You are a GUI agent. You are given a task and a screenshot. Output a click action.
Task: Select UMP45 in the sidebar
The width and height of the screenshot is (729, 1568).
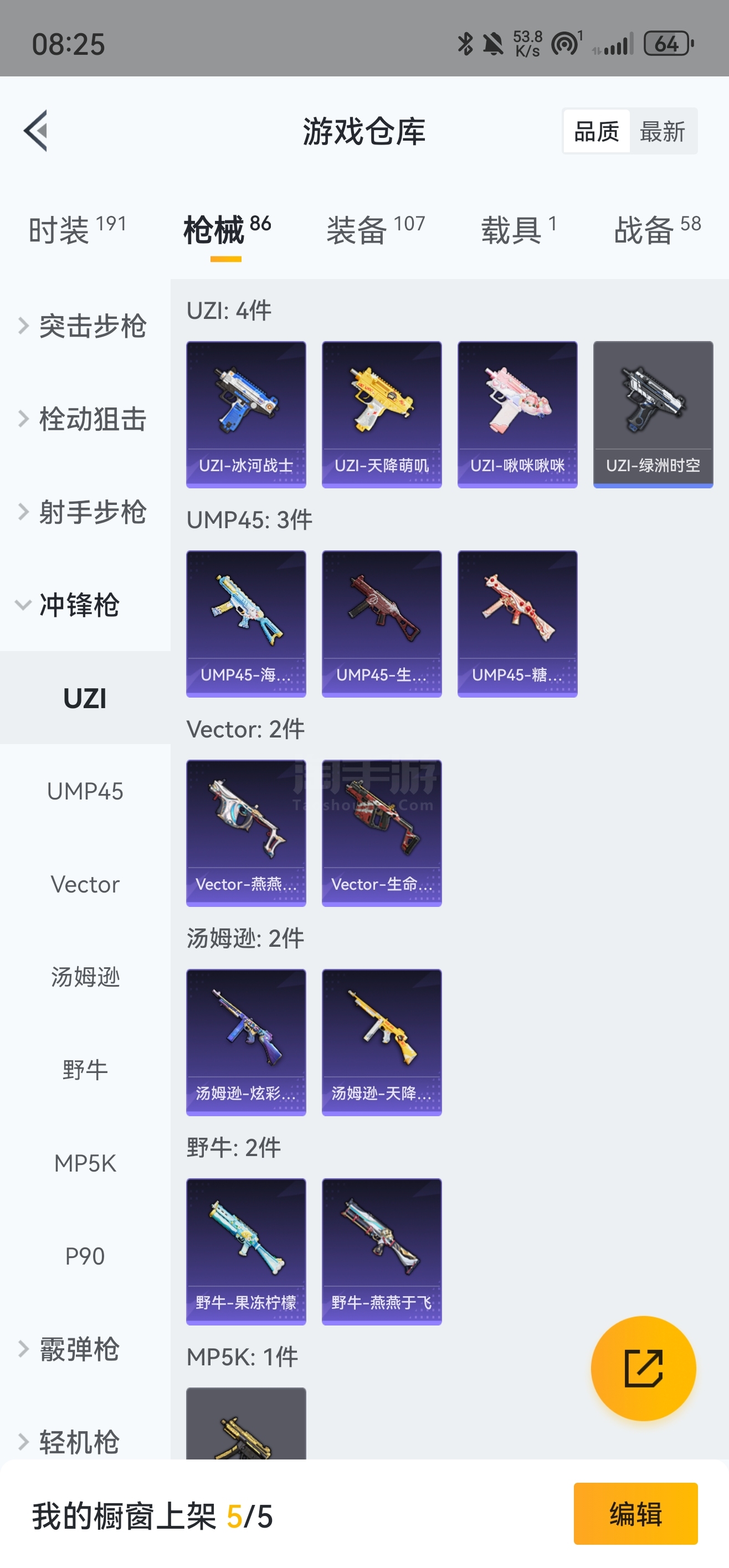point(85,791)
